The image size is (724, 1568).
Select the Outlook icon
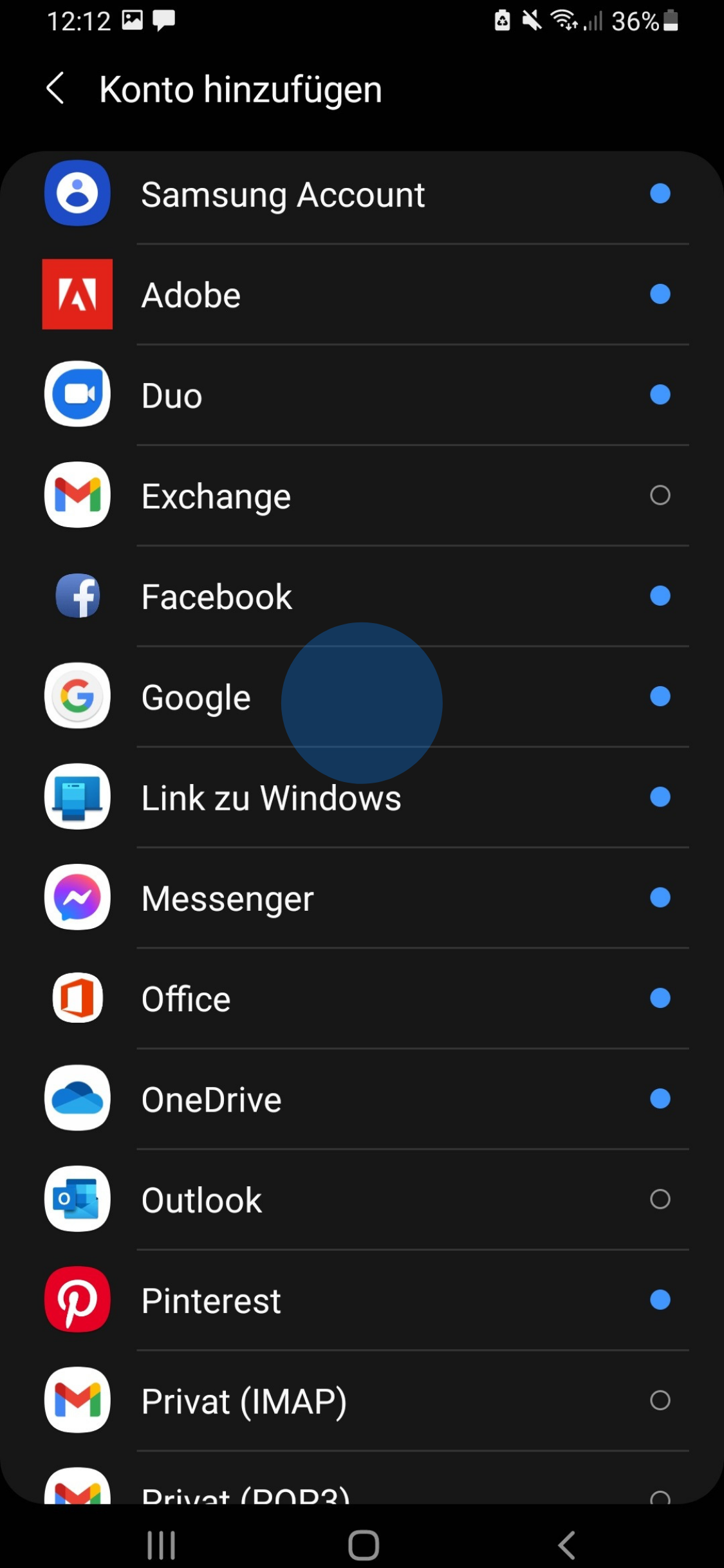[77, 1199]
